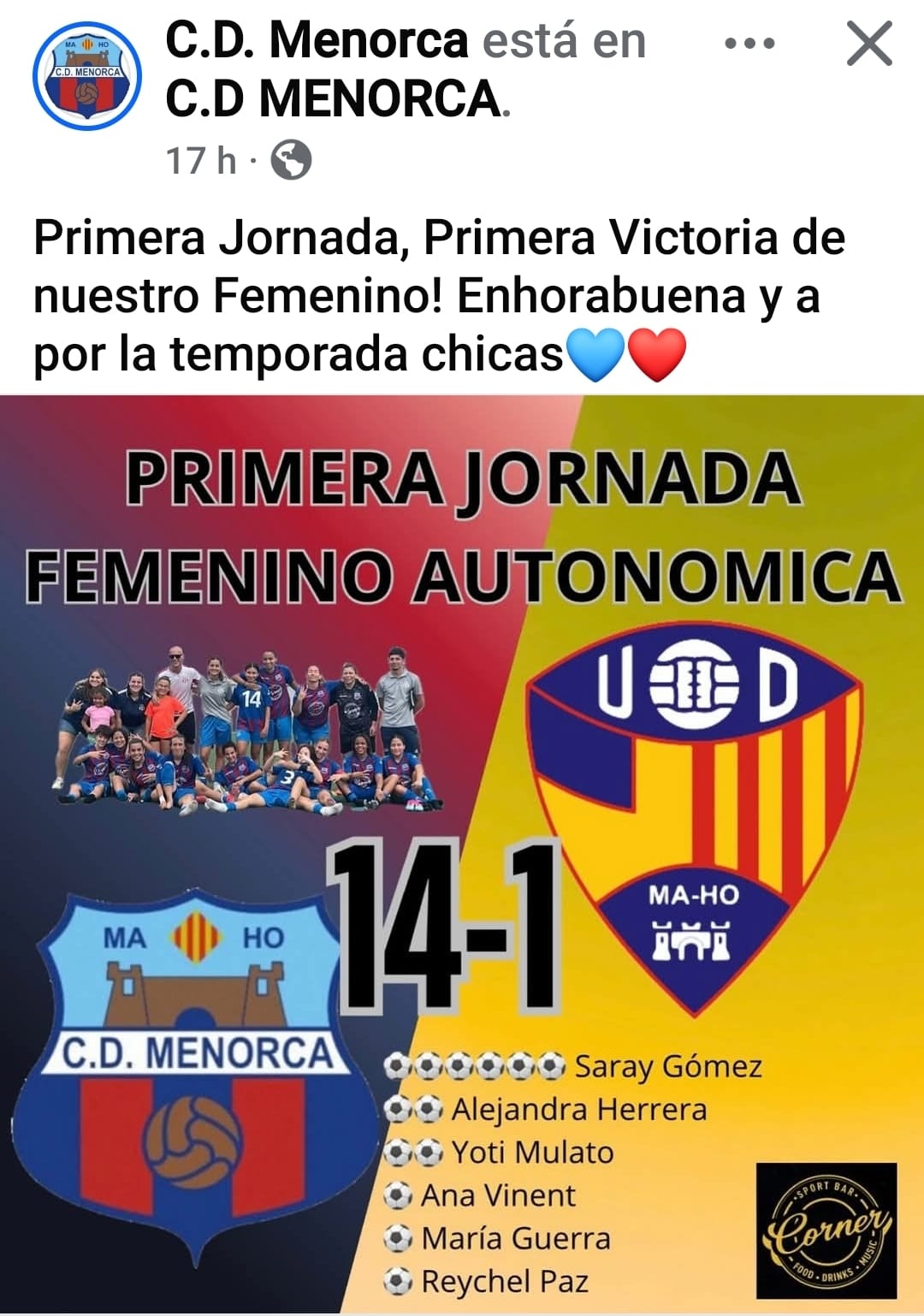Dismiss this post with the X
Screen dimensions: 924x1316
point(869,44)
